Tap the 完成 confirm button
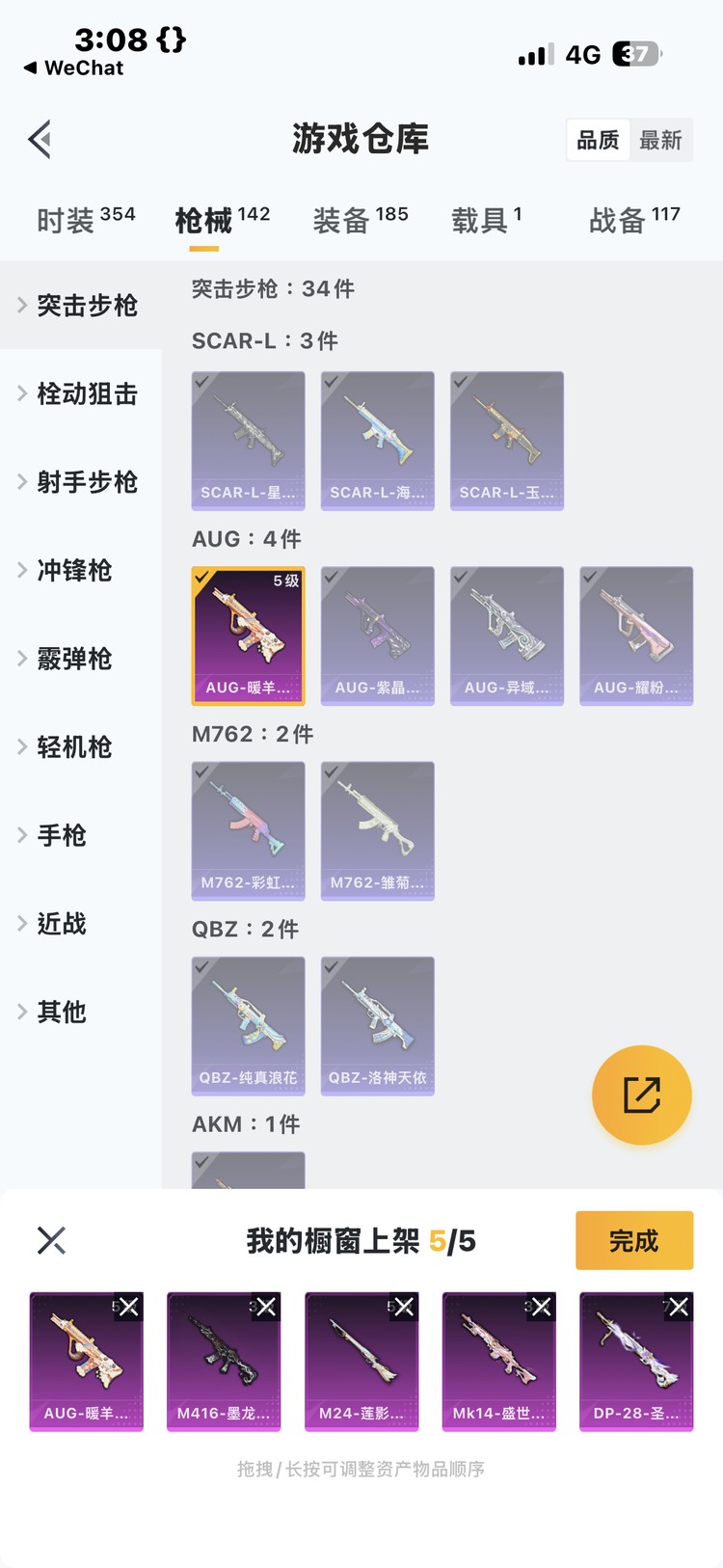Image resolution: width=723 pixels, height=1568 pixels. point(633,1240)
